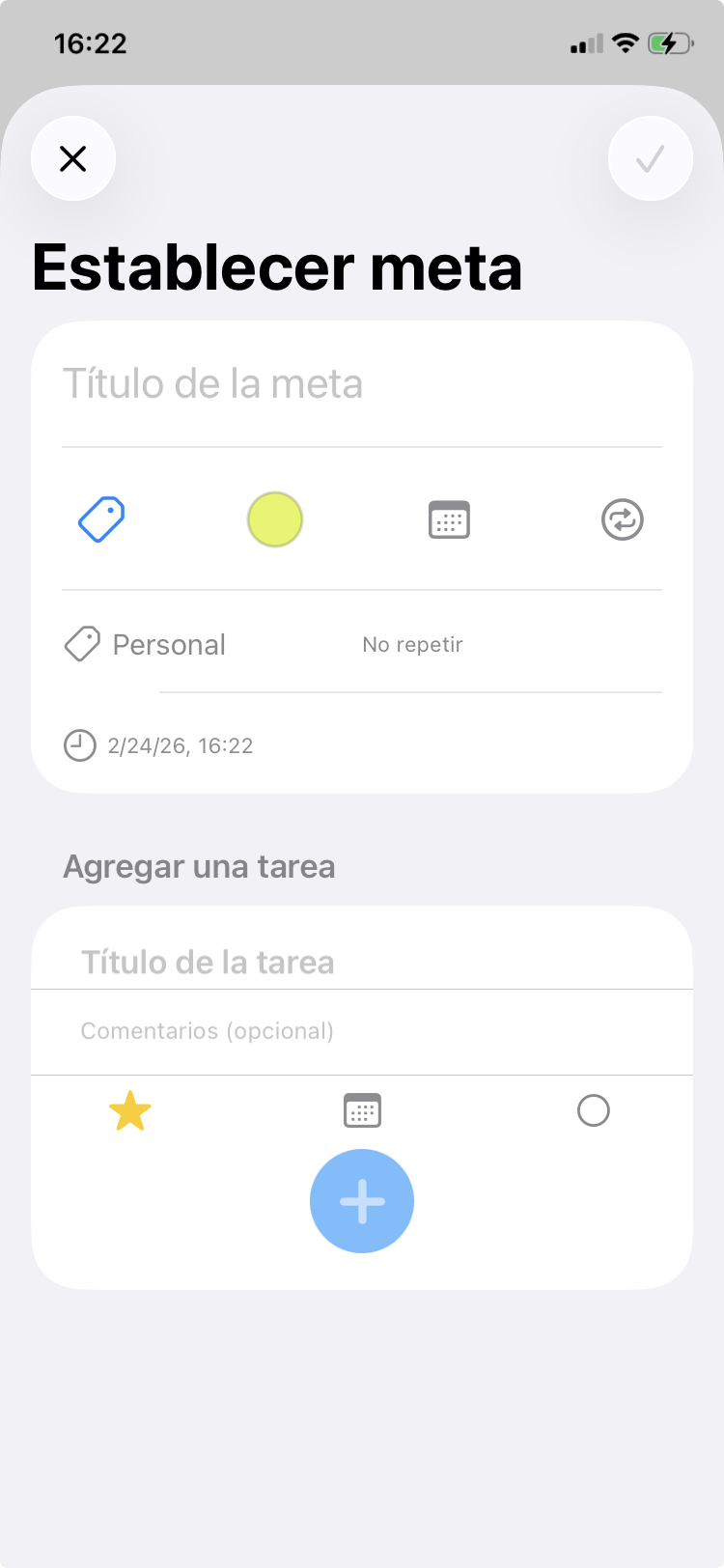Open the calendar icon in the task row
Viewport: 724px width, 1568px height.
coord(362,1110)
